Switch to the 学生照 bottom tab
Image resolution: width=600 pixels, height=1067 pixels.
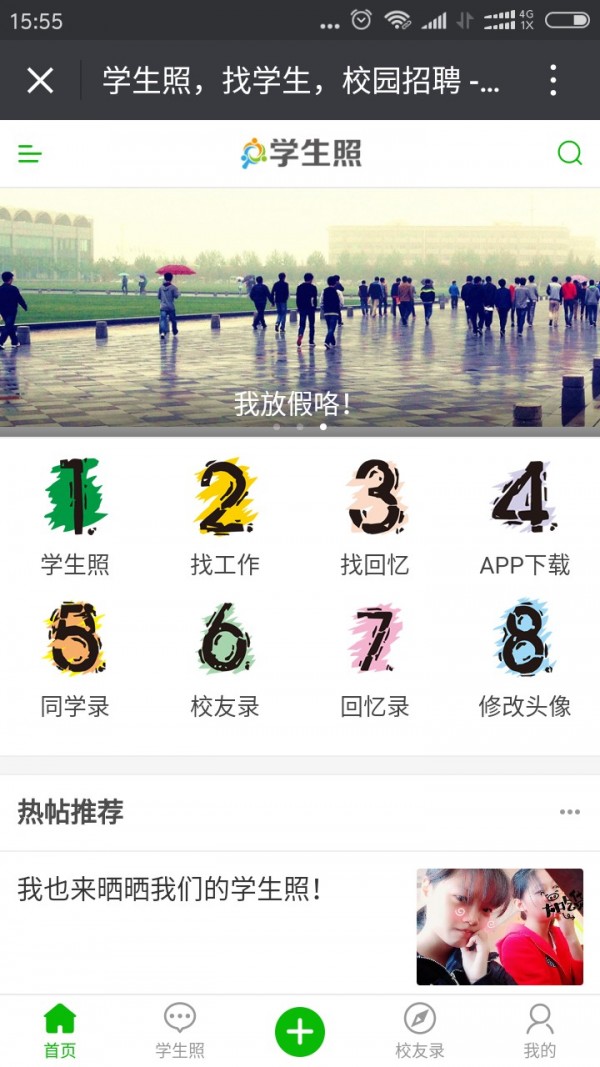(x=180, y=1031)
